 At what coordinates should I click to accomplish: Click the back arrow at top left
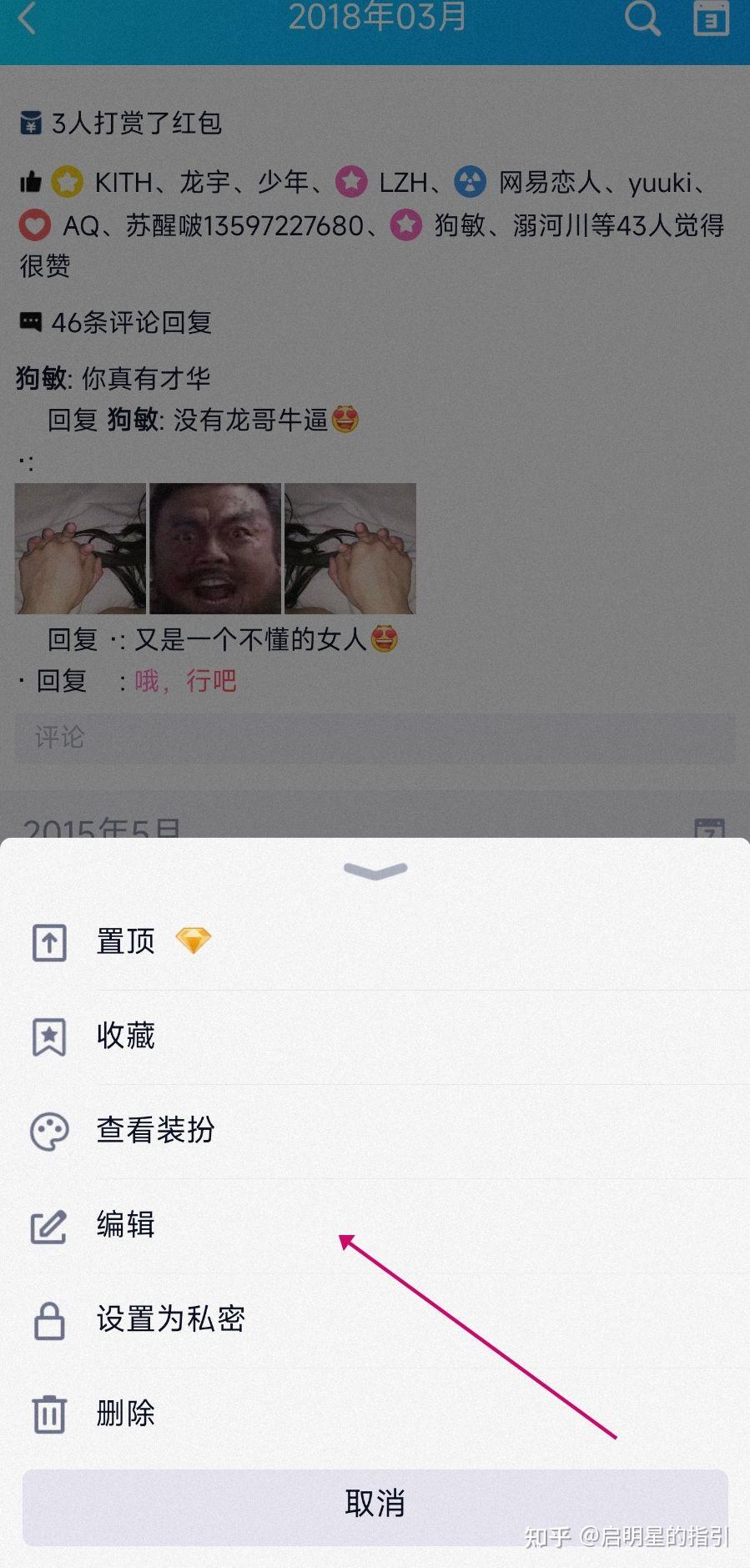point(25,19)
